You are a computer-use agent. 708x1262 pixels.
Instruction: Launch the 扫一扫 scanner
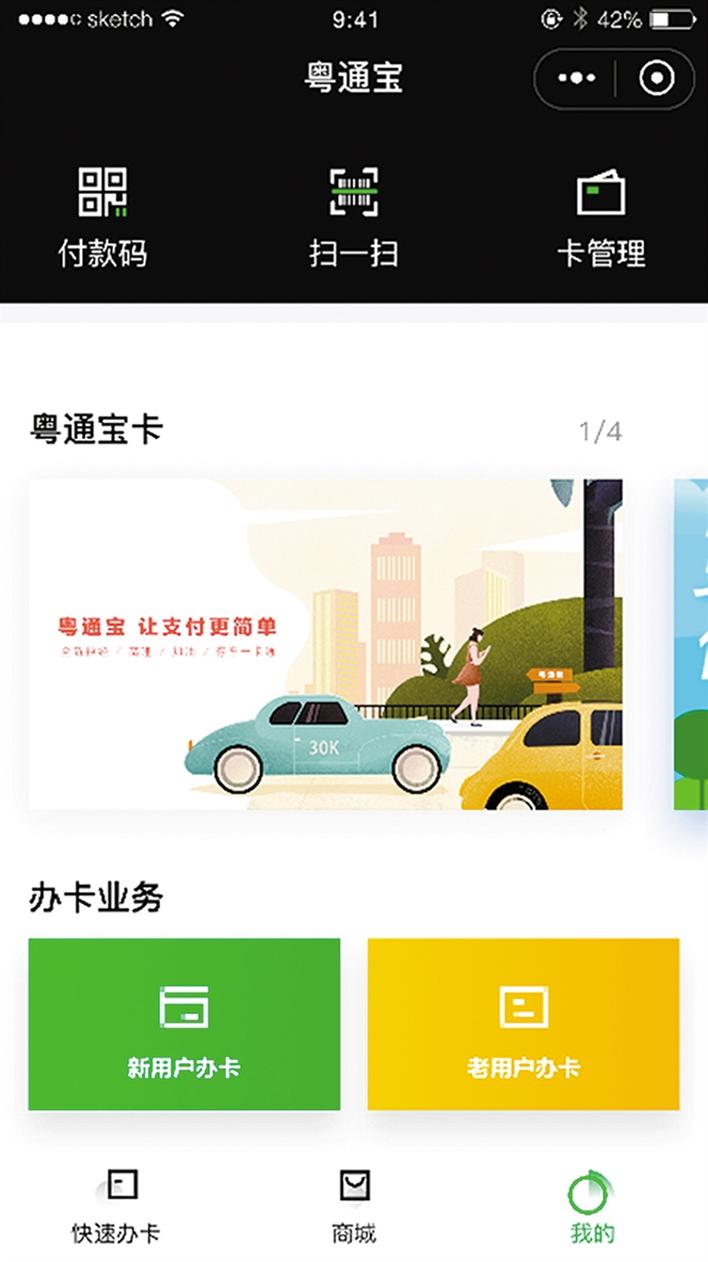pos(353,217)
